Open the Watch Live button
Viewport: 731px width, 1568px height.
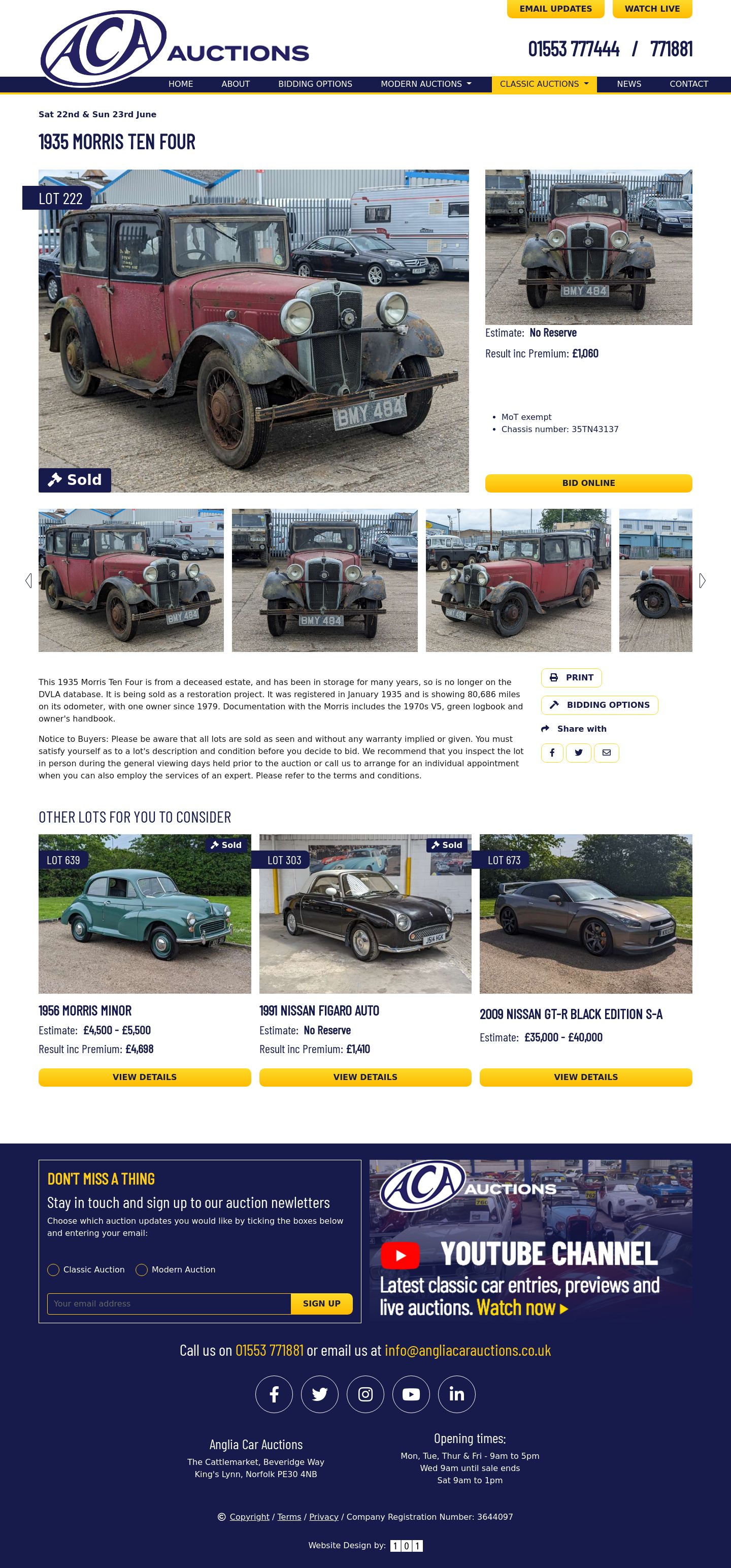[x=652, y=9]
